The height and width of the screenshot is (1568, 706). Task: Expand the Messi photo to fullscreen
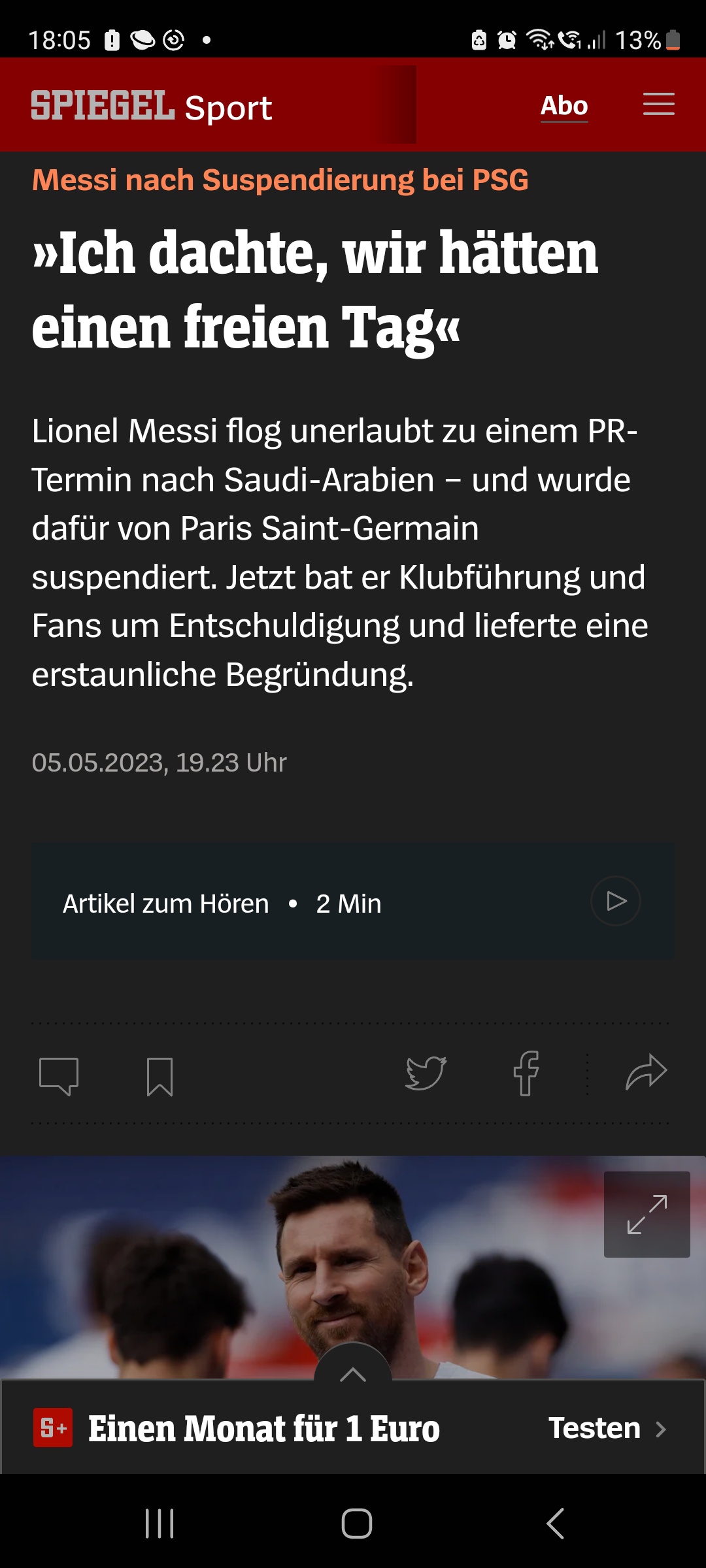[x=647, y=1215]
